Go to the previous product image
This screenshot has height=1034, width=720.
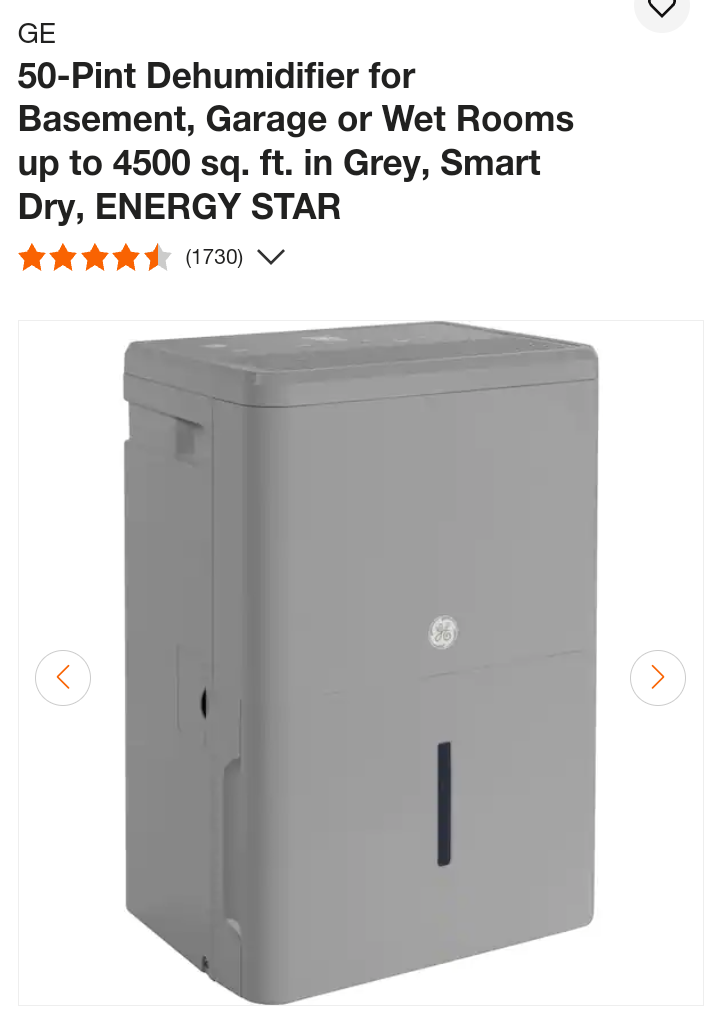coord(63,678)
